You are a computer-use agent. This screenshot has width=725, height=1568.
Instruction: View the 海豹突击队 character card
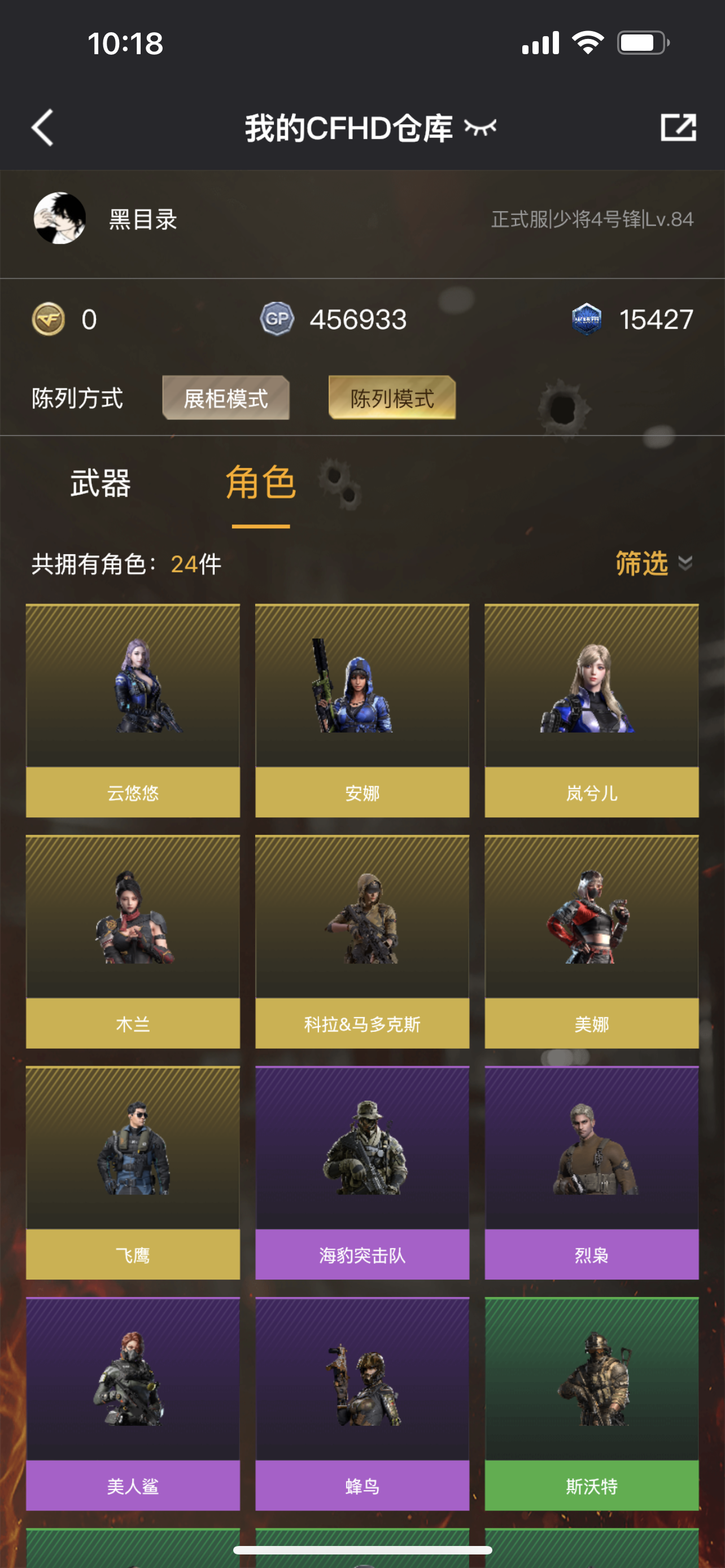tap(362, 1173)
